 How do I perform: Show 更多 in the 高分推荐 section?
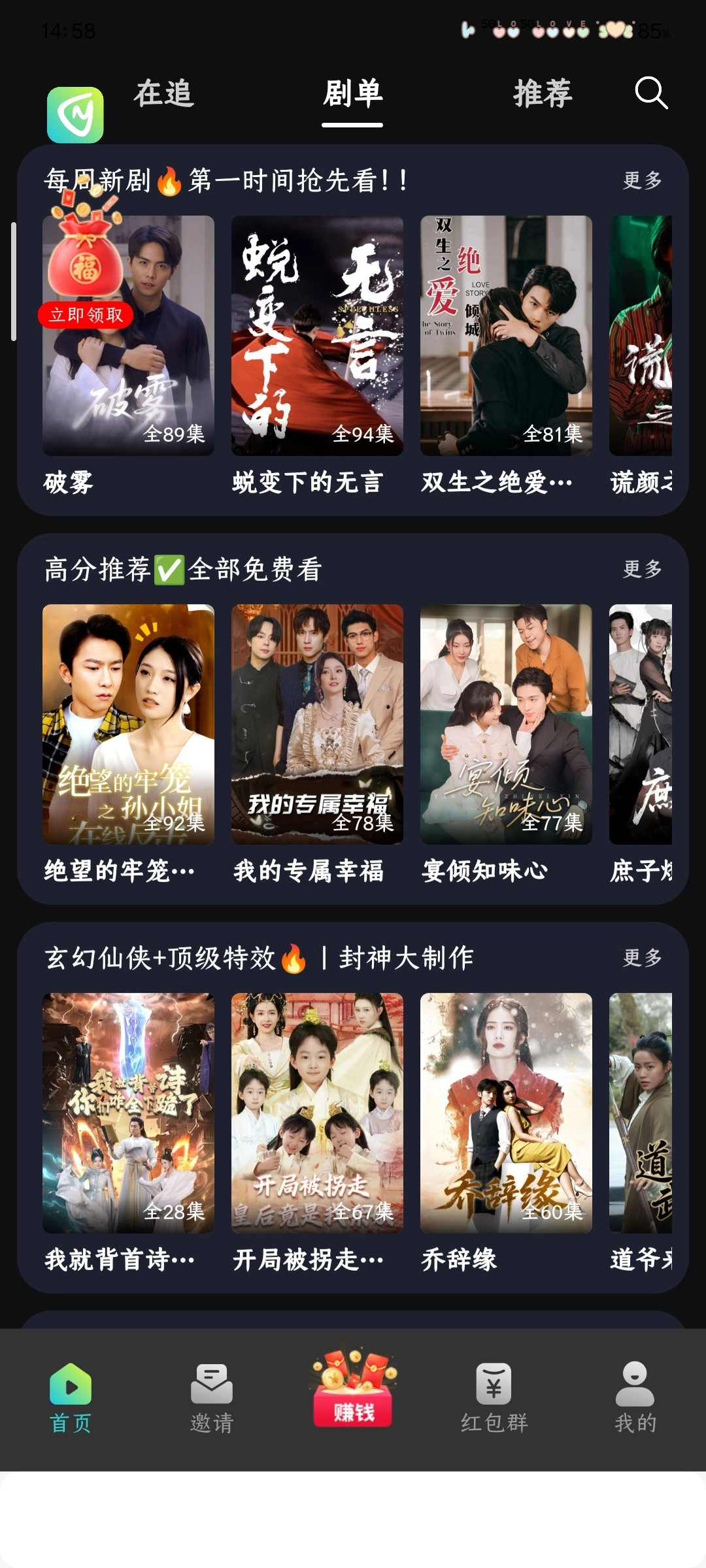(x=642, y=569)
